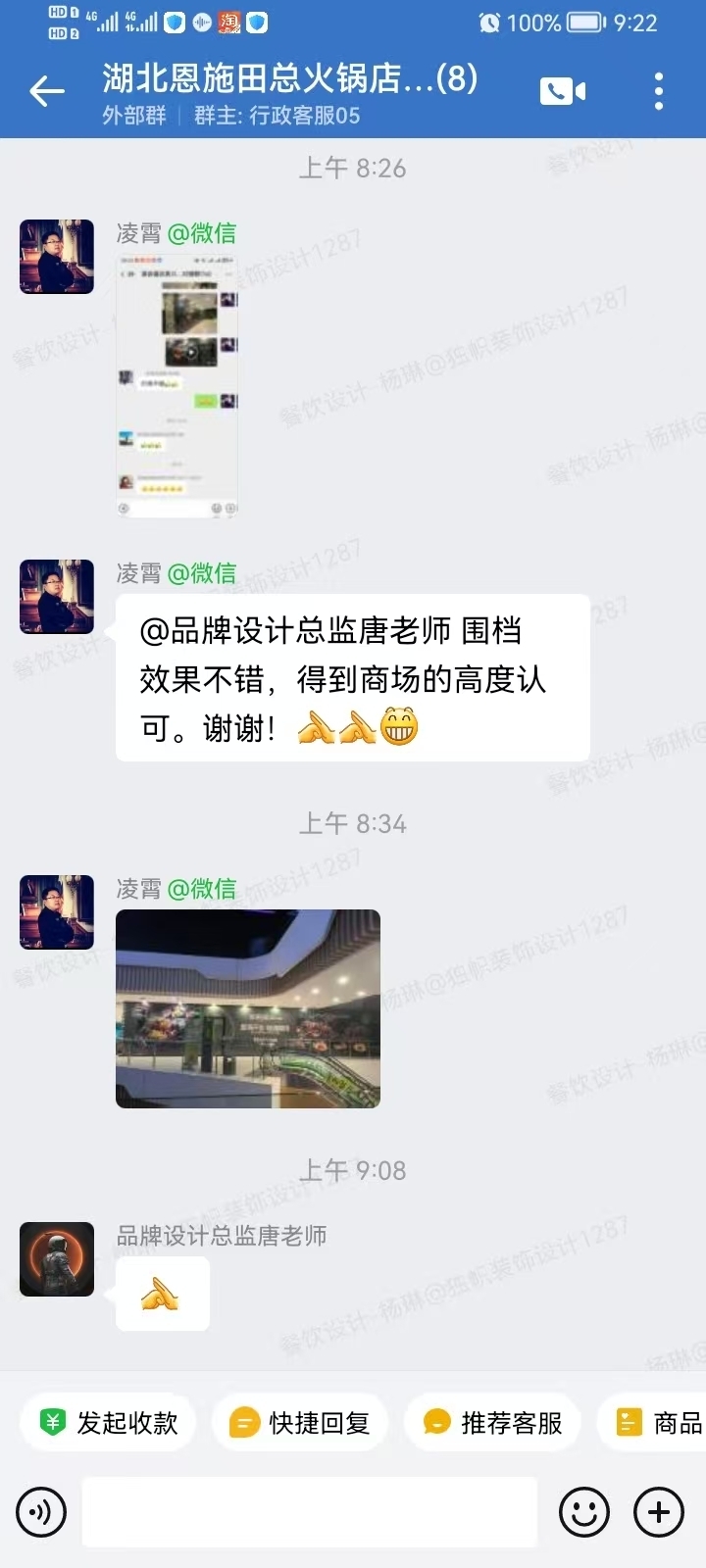This screenshot has height=1568, width=706.
Task: Open the 商品 chip
Action: [659, 1422]
